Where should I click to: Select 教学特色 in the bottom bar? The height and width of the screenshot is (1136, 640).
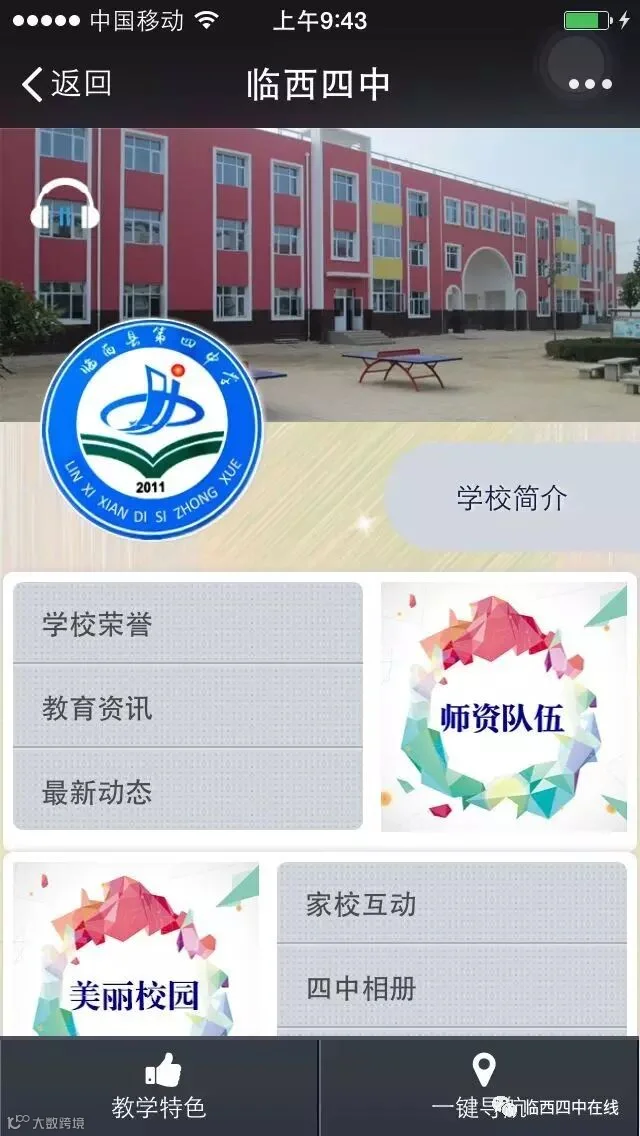[159, 1087]
